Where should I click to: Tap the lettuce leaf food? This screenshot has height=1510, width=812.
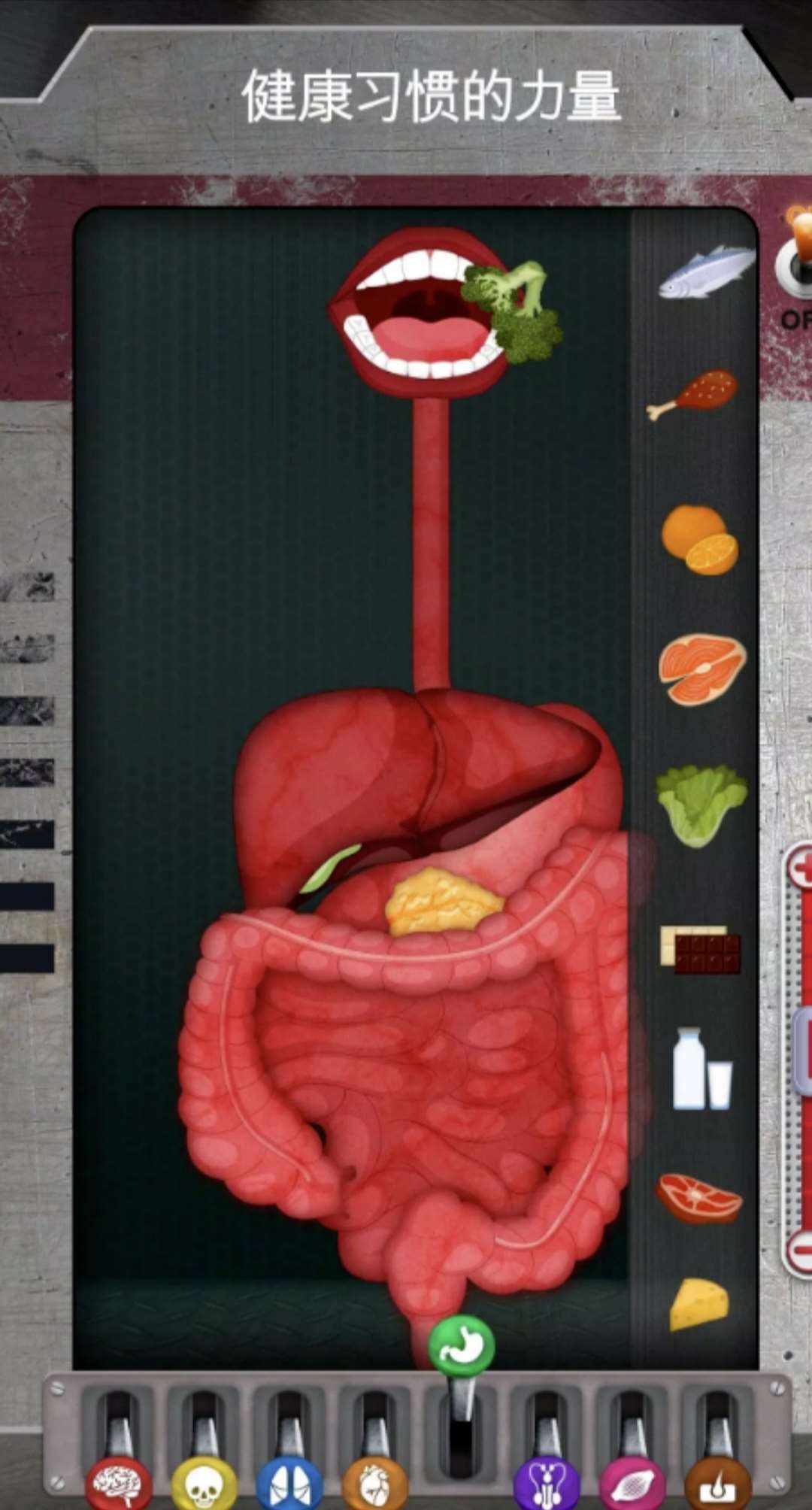click(x=701, y=805)
